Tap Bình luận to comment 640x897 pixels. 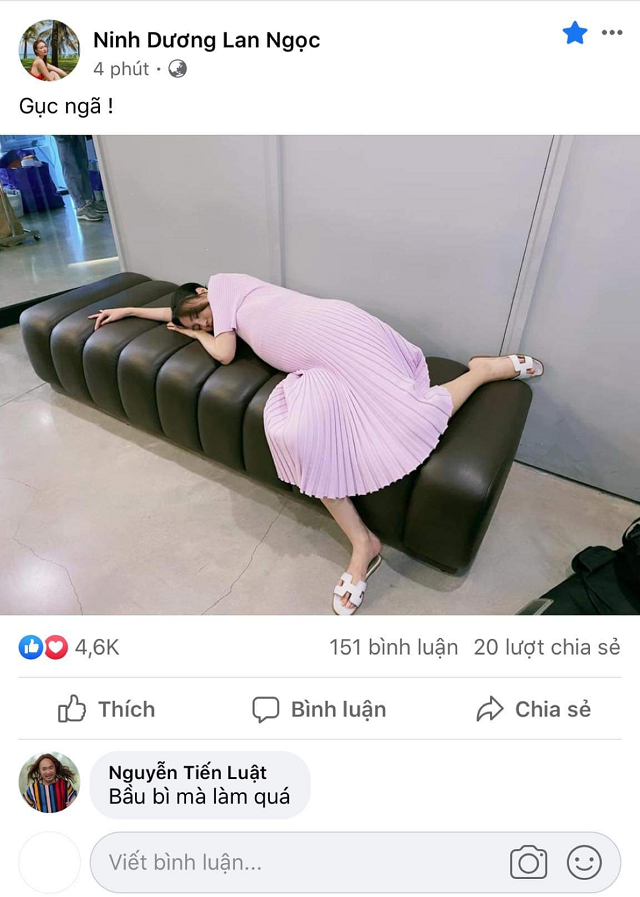[319, 709]
